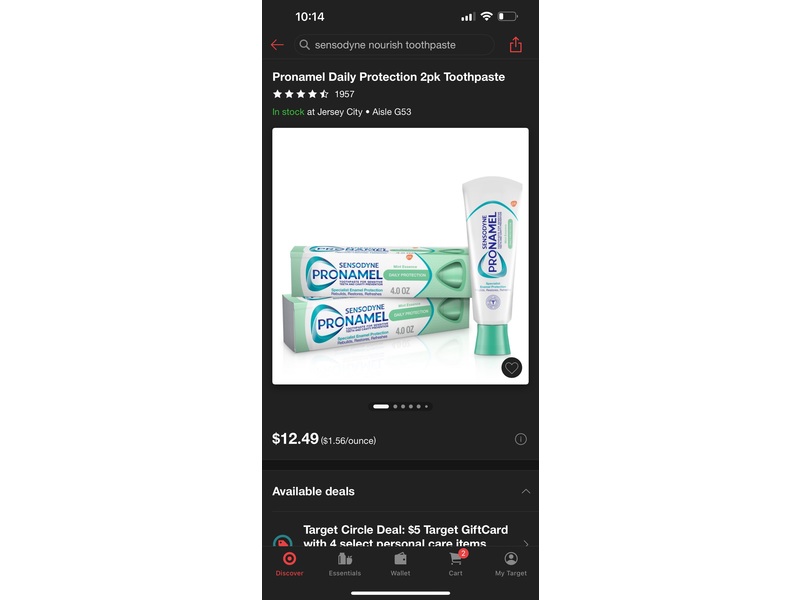Open the Pronamel toothpaste product image
The image size is (800, 600).
point(400,256)
